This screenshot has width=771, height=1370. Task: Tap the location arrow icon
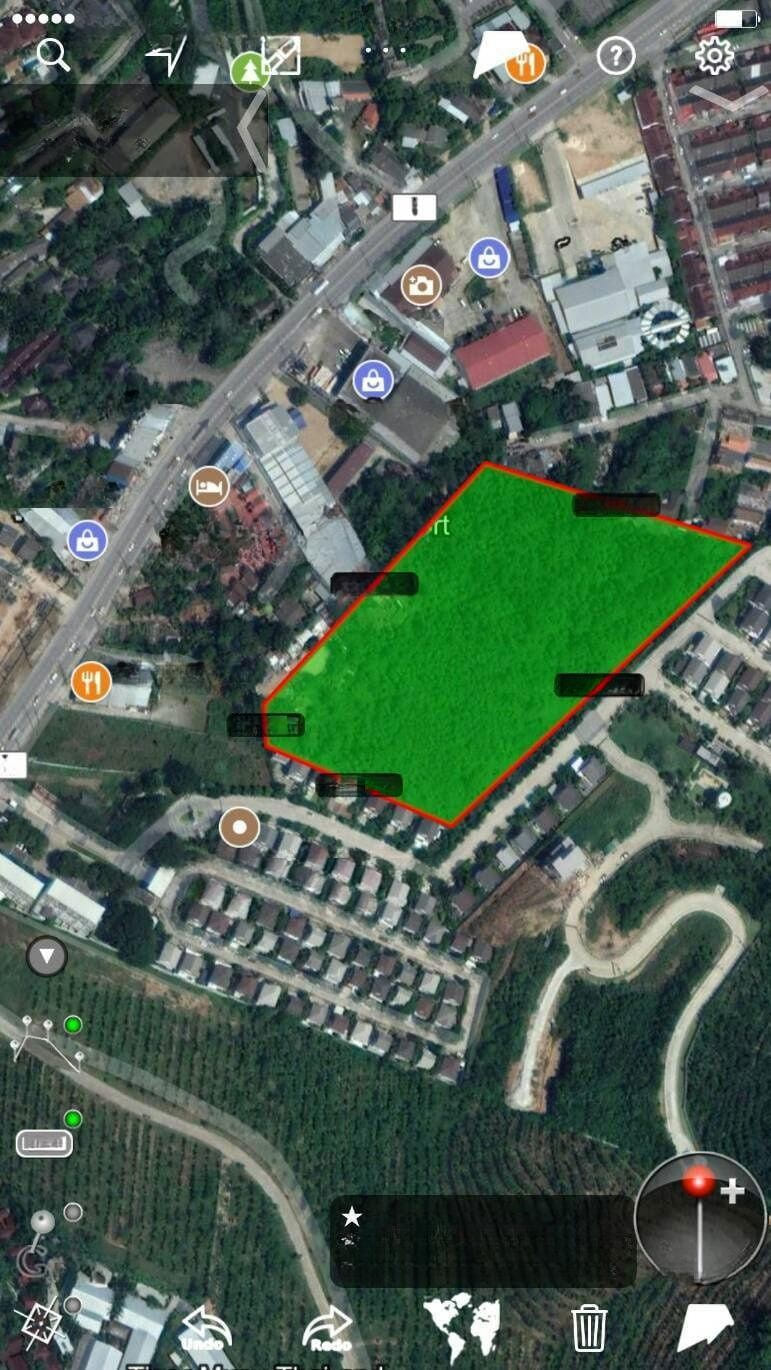tap(167, 56)
